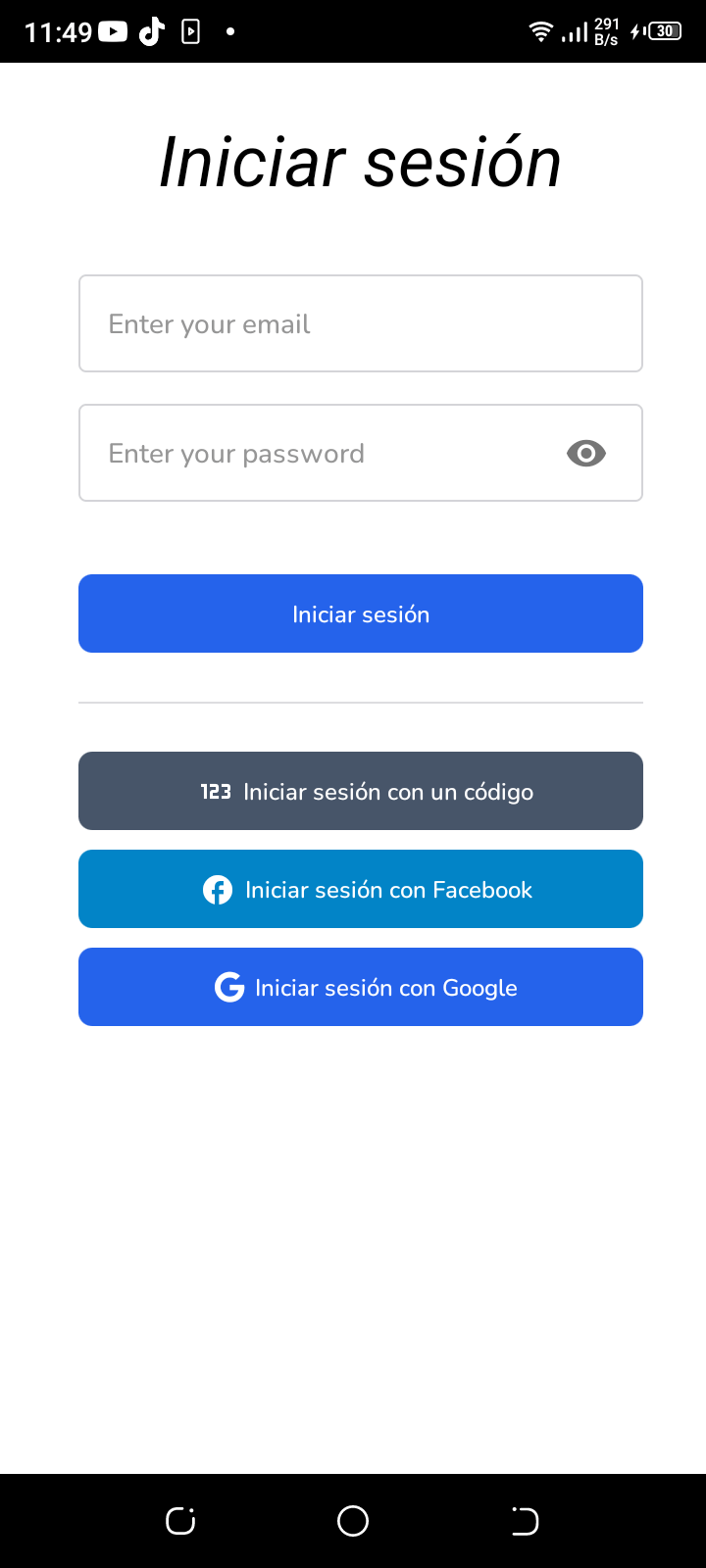Screen dimensions: 706x1568
Task: Choose Iniciar sesión con un código
Action: (x=361, y=791)
